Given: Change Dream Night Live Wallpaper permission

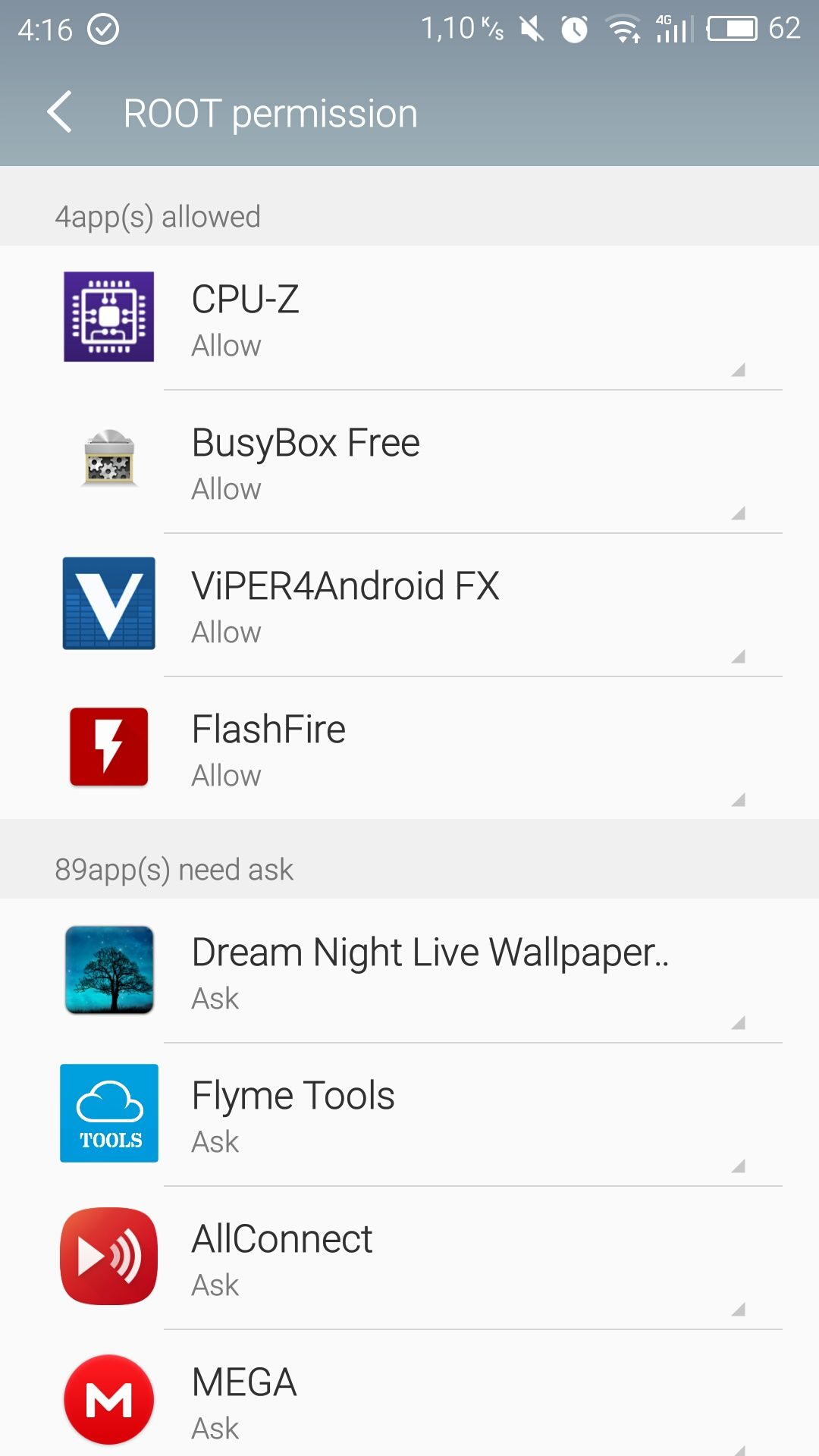Looking at the screenshot, I should coord(409,971).
